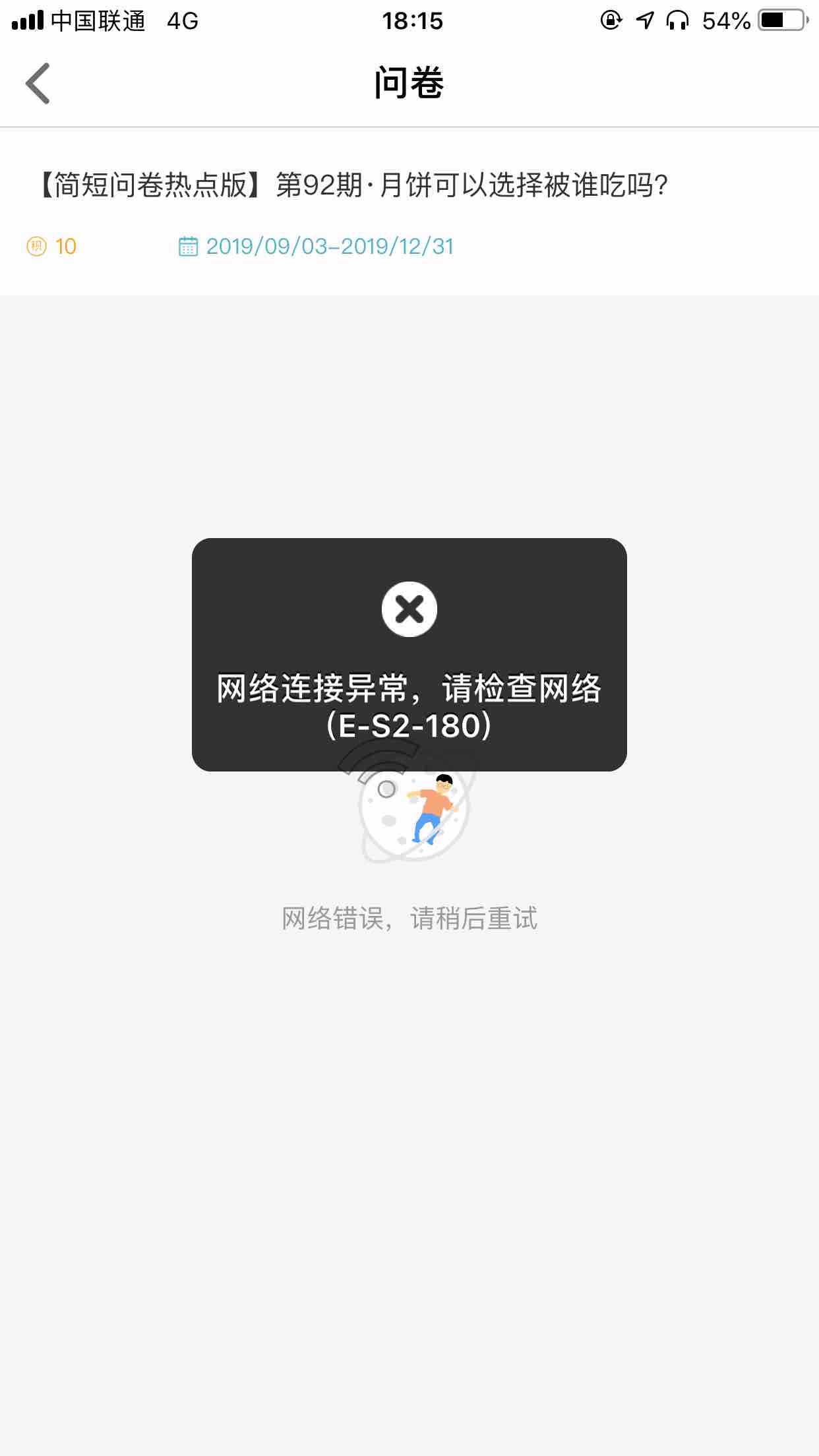Go back from the 问卷 page
The height and width of the screenshot is (1456, 819).
(38, 84)
